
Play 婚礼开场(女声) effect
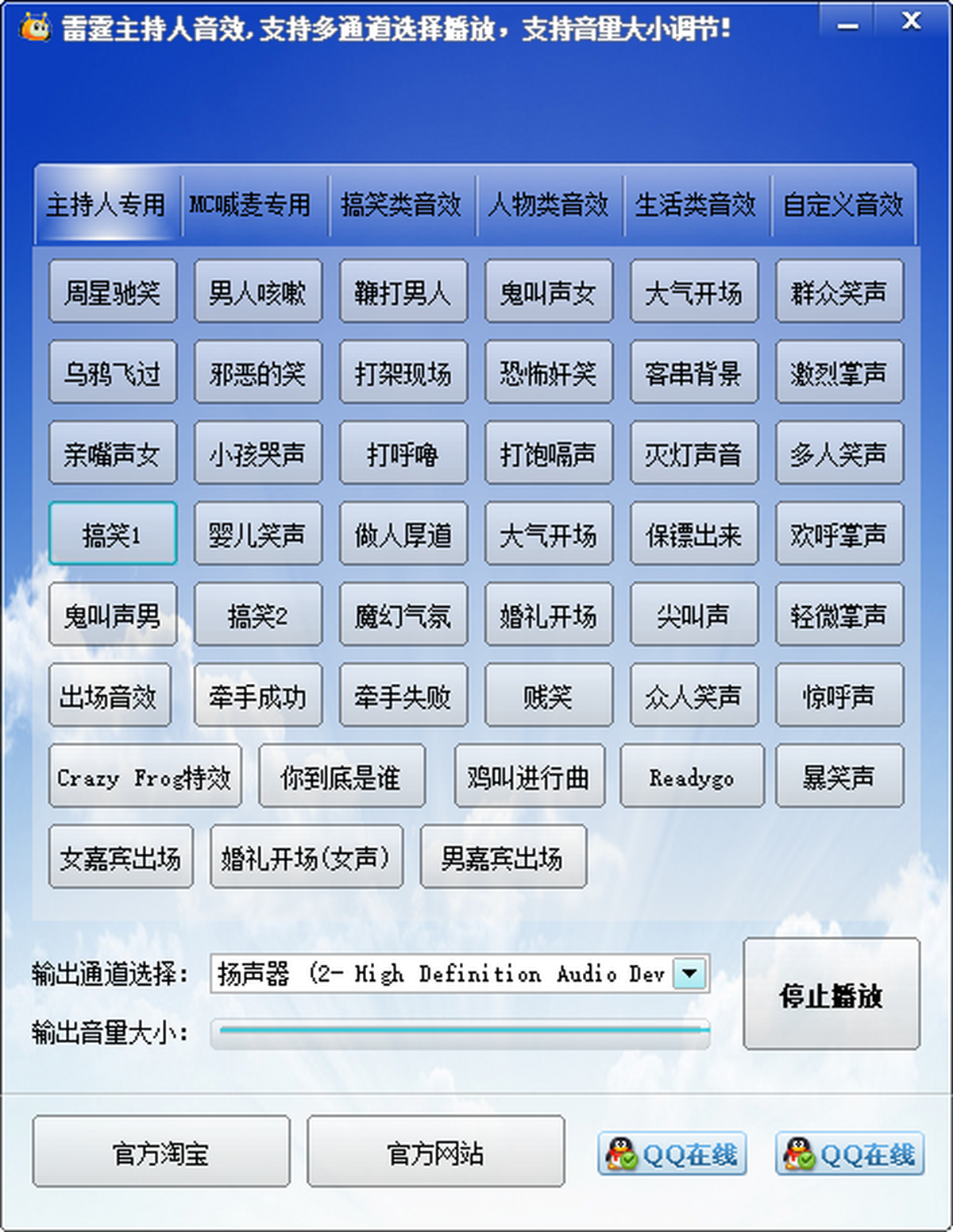tap(307, 858)
